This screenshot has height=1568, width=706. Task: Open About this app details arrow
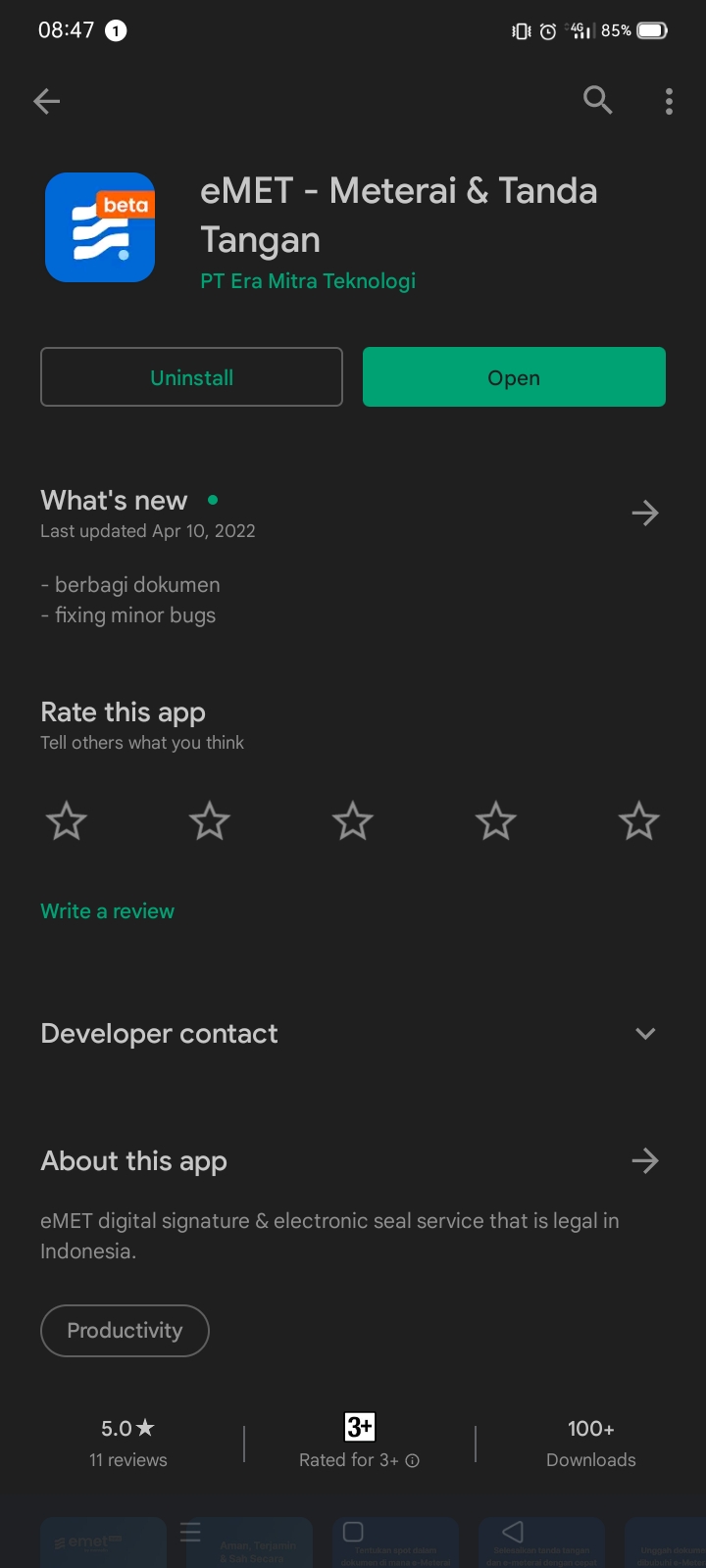click(x=644, y=1161)
